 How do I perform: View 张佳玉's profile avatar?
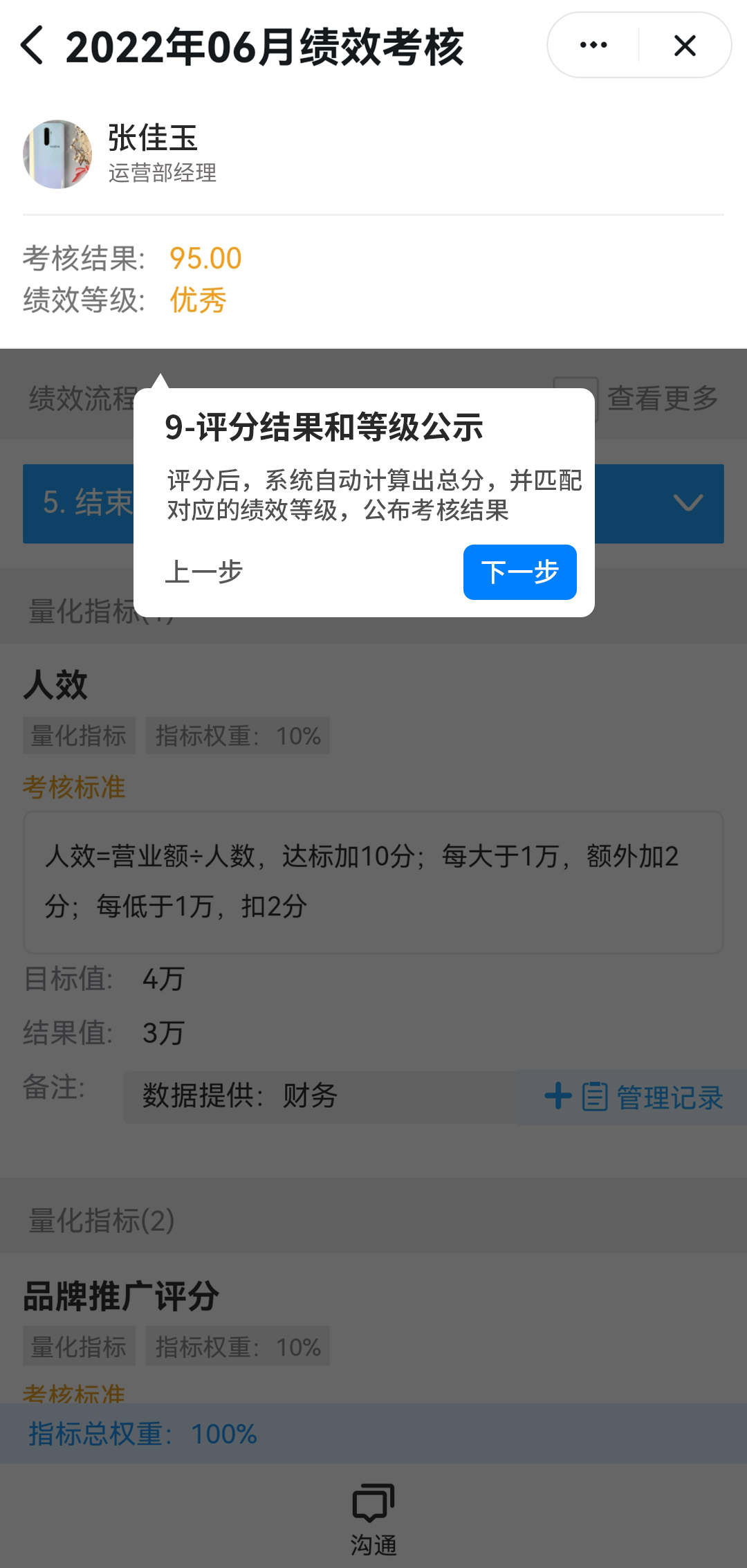pos(57,154)
